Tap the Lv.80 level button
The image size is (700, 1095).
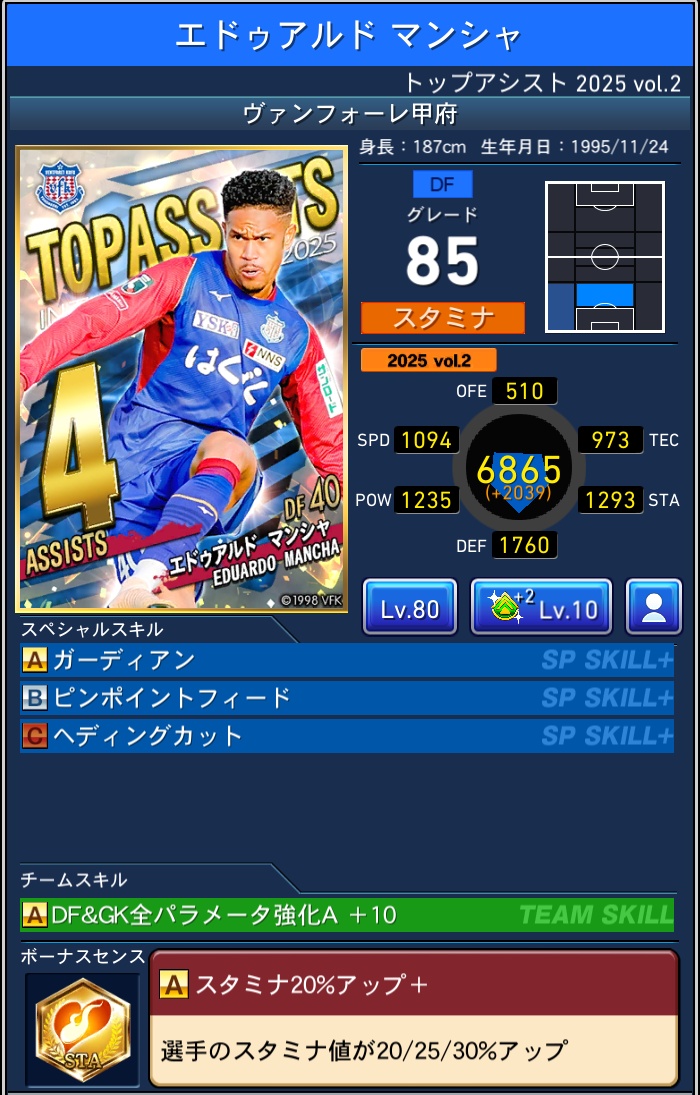tap(409, 607)
